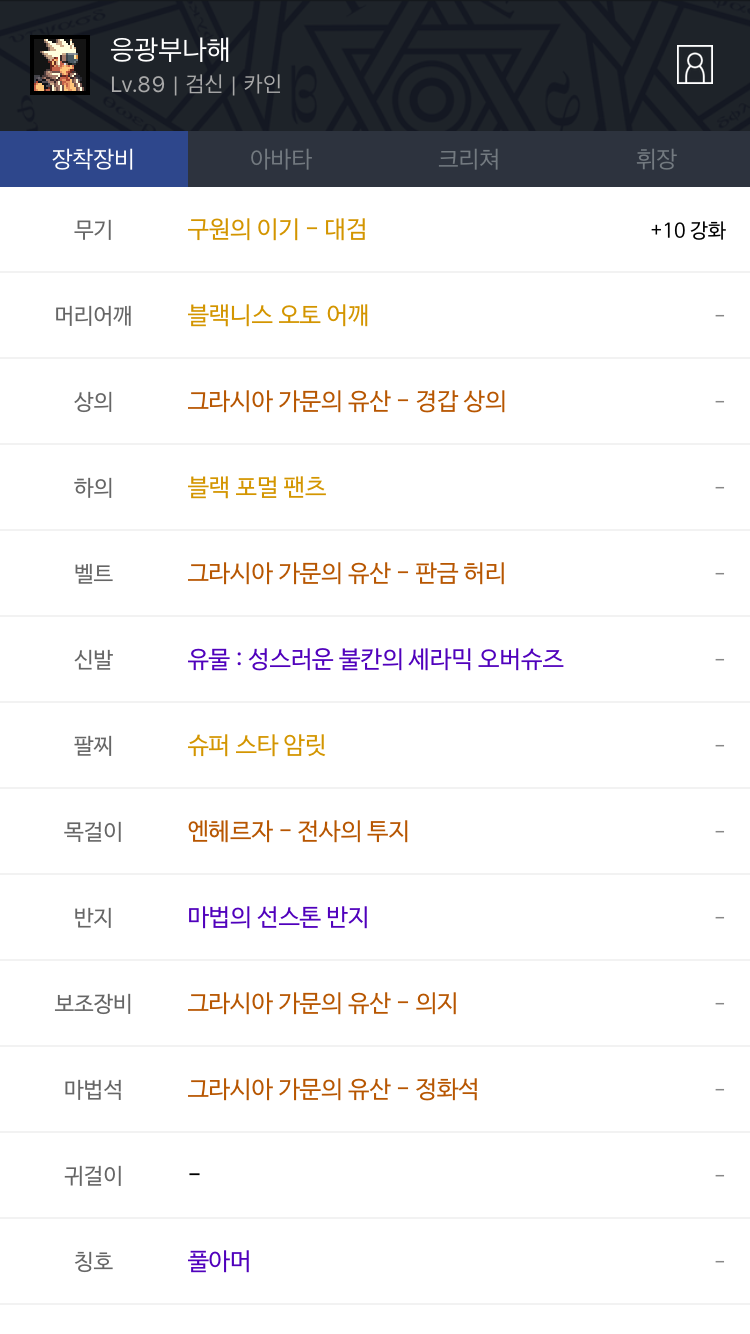The image size is (750, 1334).
Task: View details of 블랙니스 오토 어깨
Action: [278, 315]
